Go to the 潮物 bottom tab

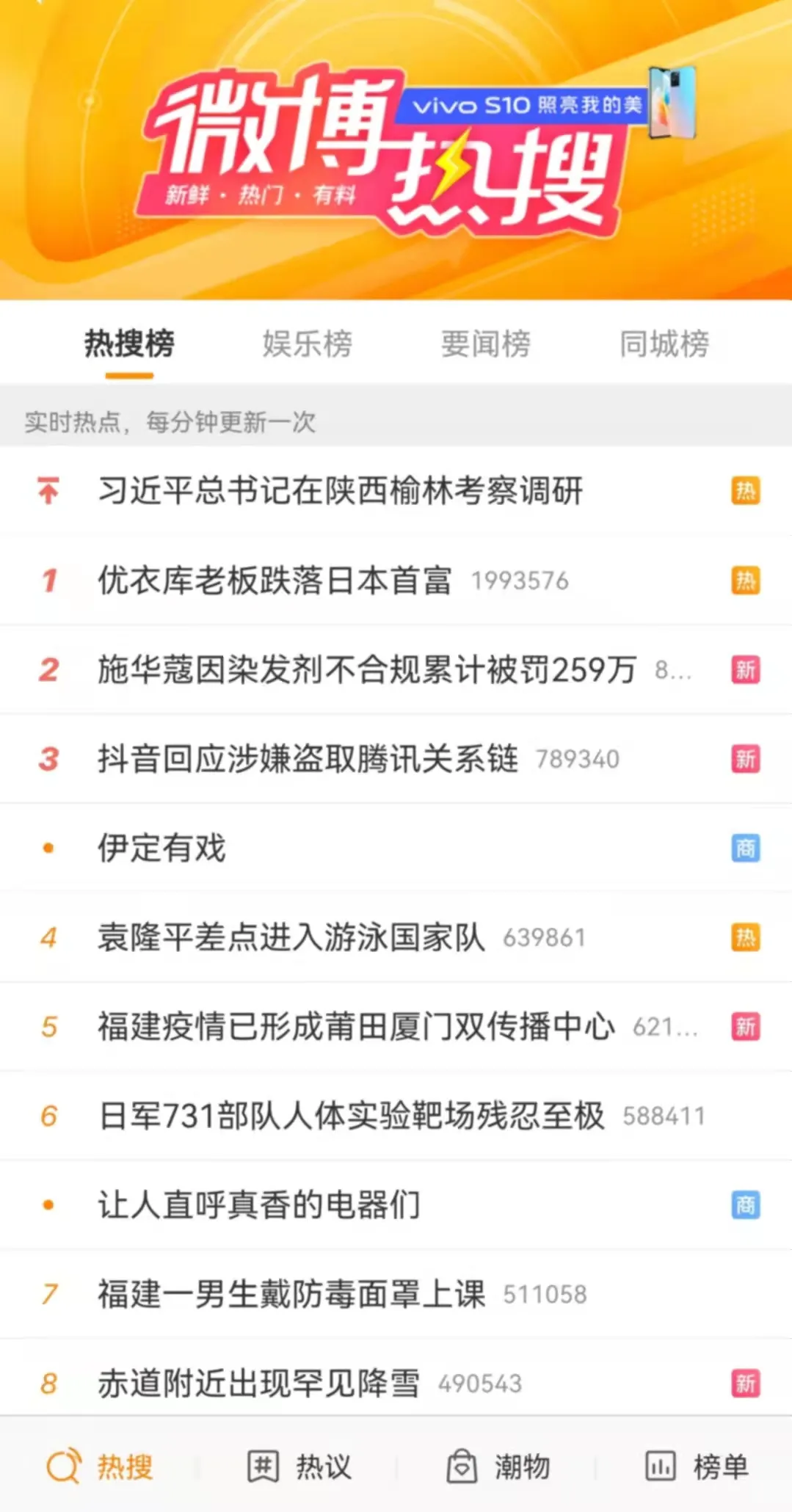click(498, 1467)
